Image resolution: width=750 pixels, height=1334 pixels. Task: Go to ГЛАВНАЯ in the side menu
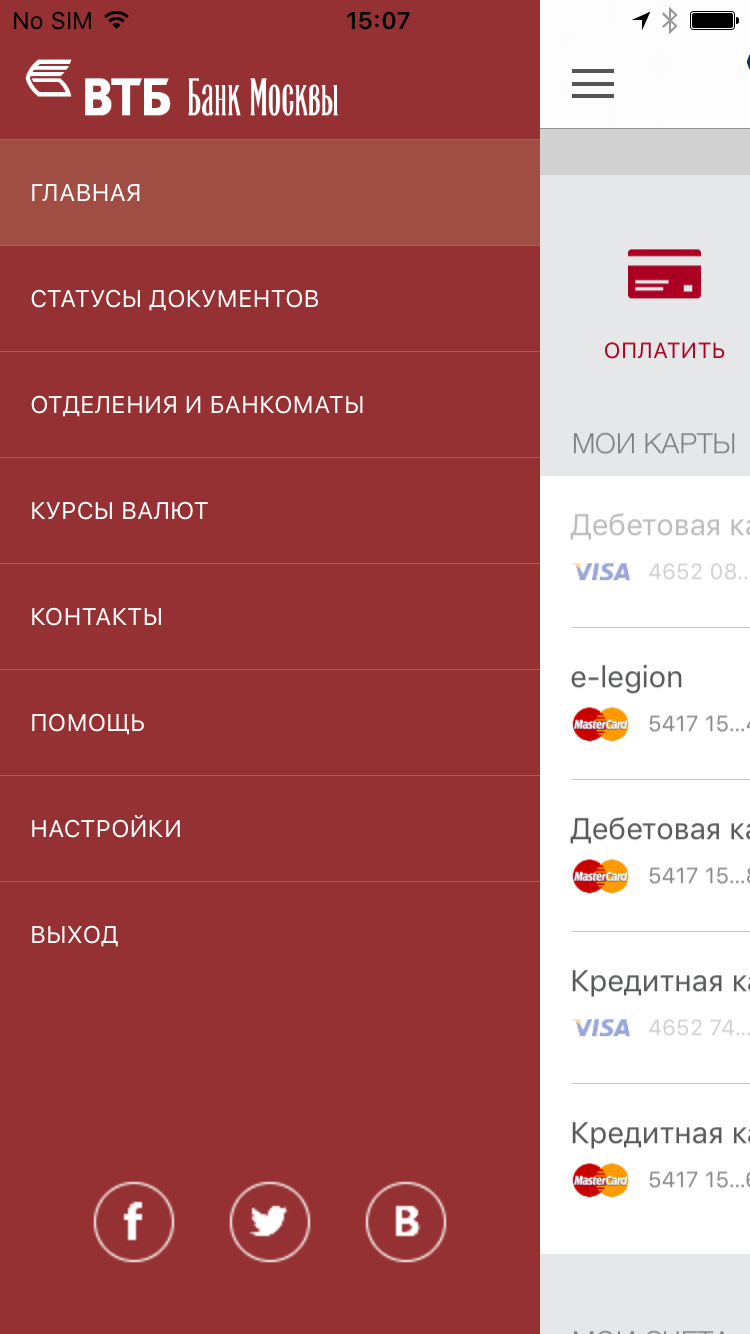click(270, 193)
